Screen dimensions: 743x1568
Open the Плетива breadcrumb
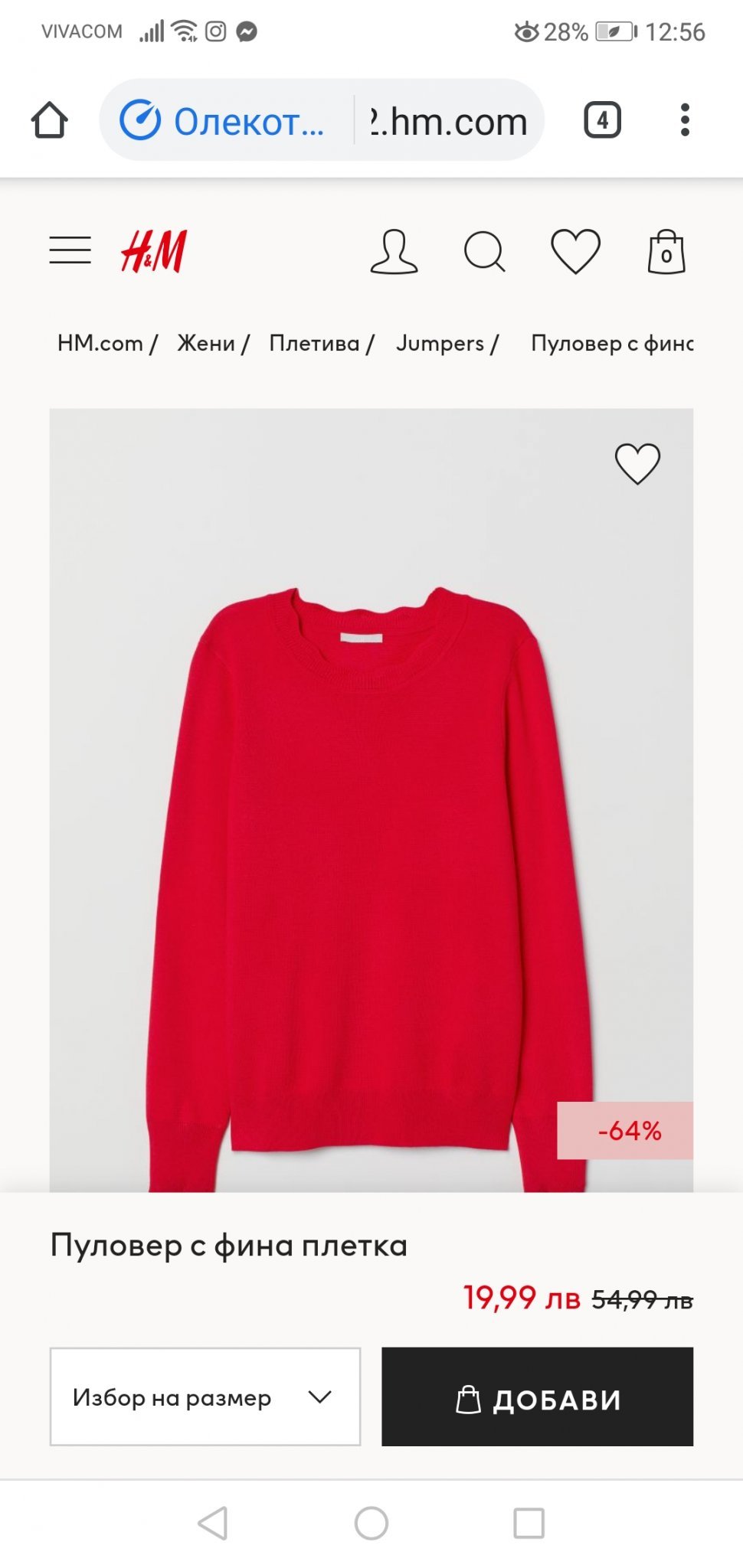click(x=314, y=343)
